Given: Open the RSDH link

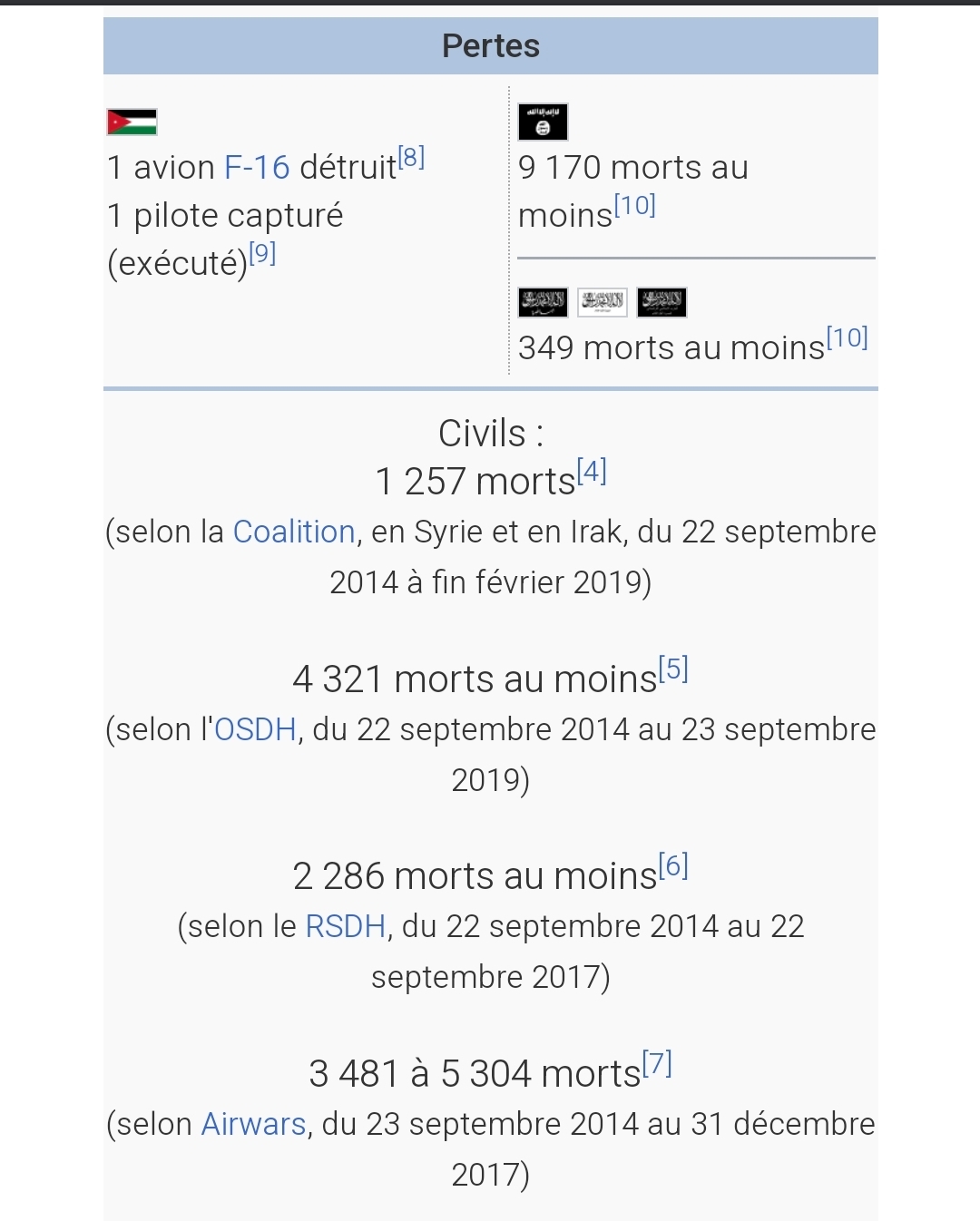Looking at the screenshot, I should 345,926.
